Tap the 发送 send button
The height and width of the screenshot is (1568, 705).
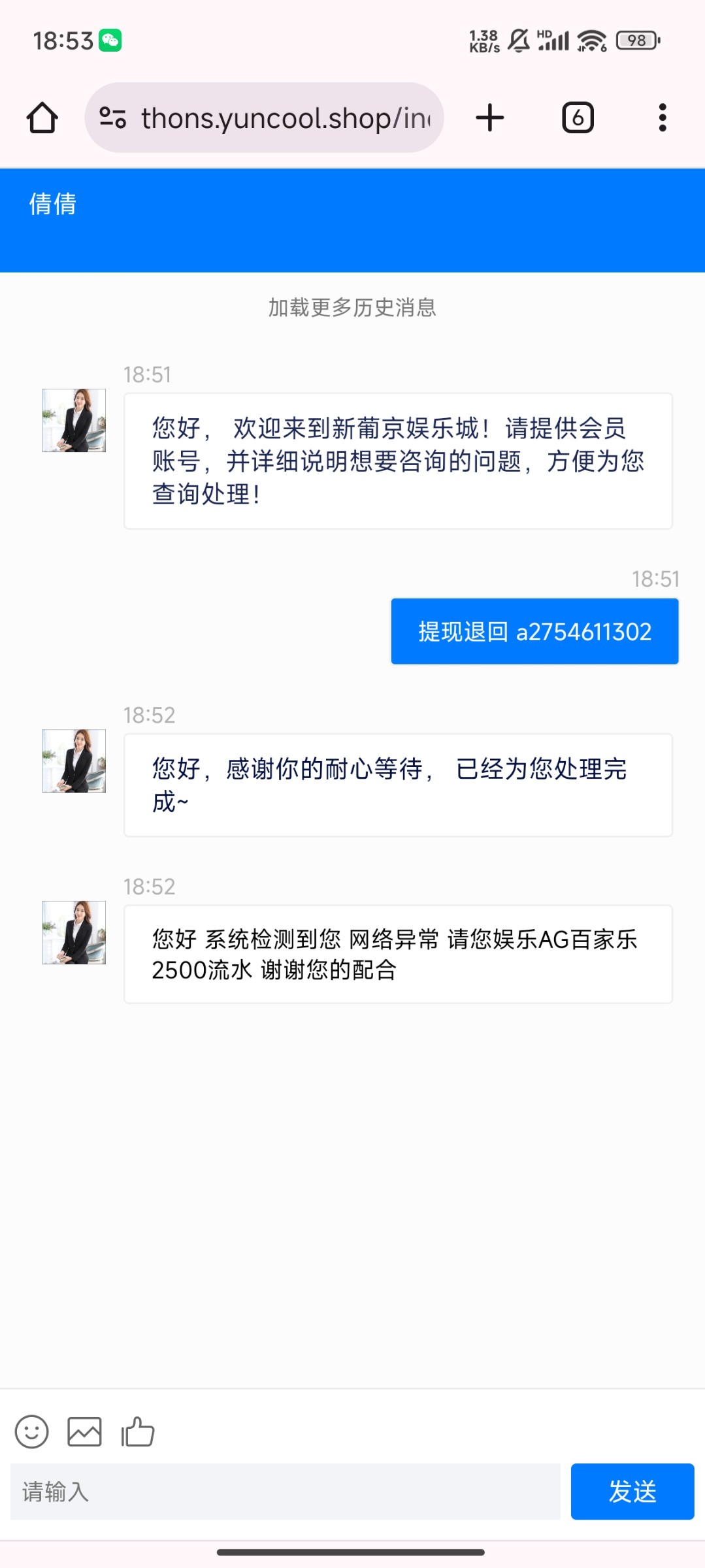(x=632, y=1492)
